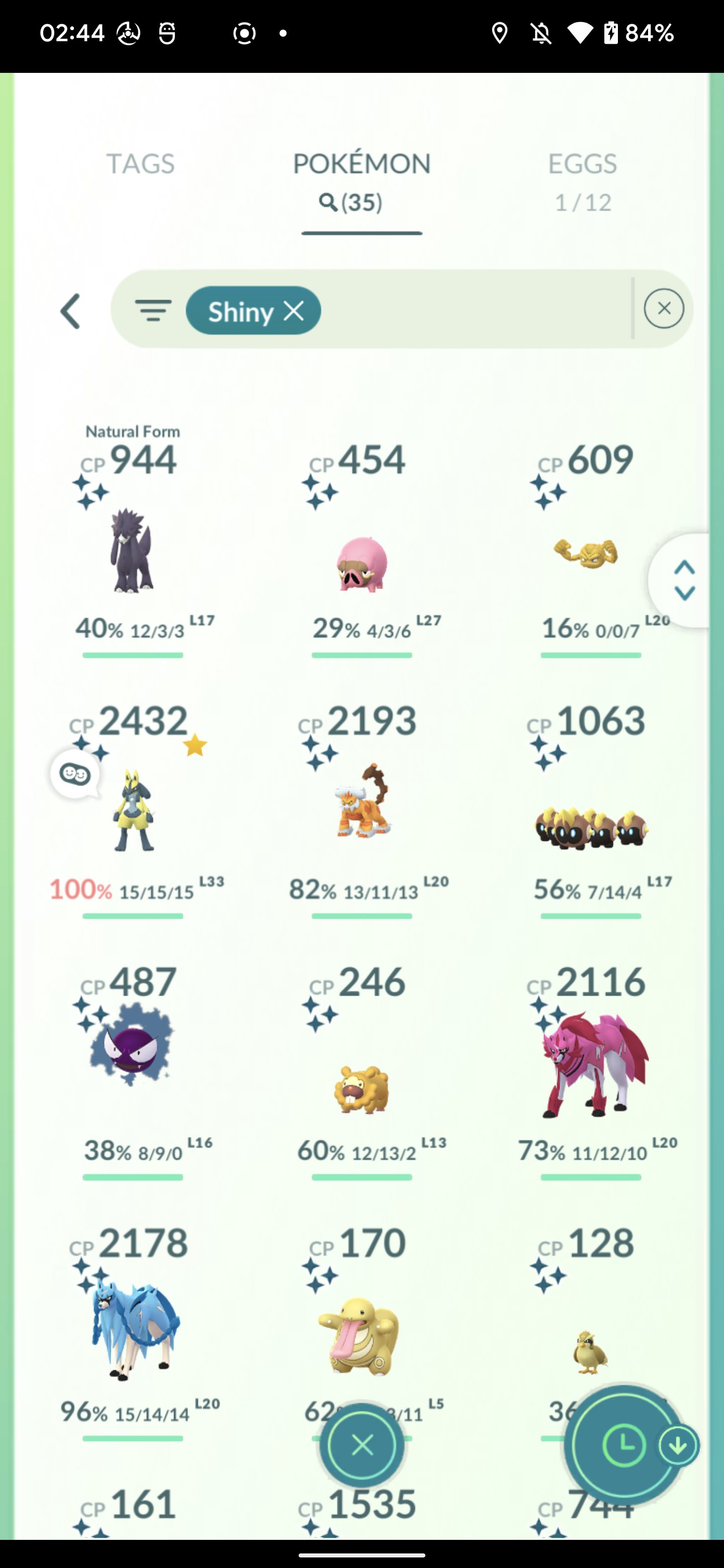Remove the Shiny filter chip
Screen dimensions: 724x1568
[294, 311]
